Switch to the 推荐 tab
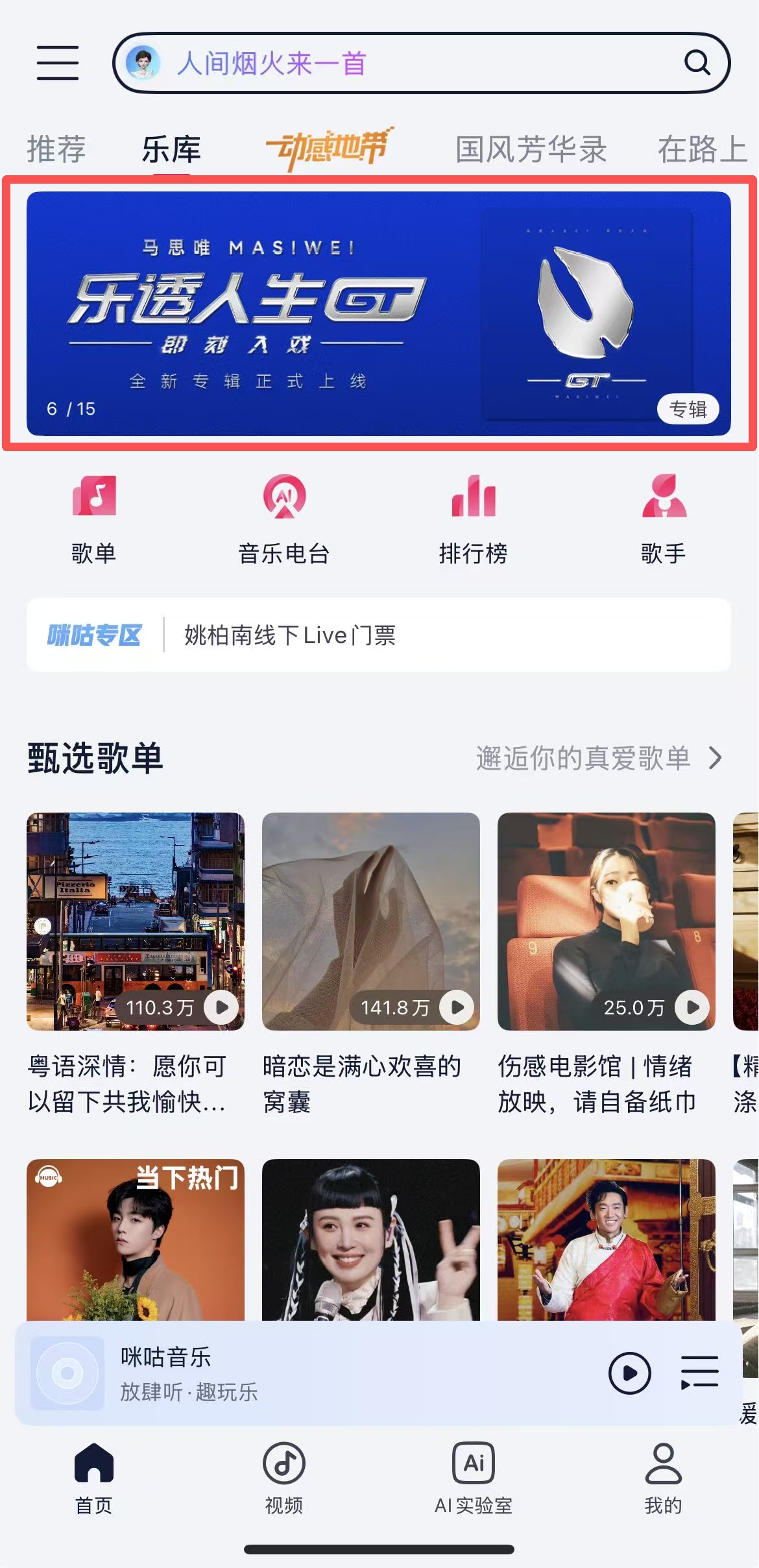The height and width of the screenshot is (1568, 759). [x=56, y=149]
